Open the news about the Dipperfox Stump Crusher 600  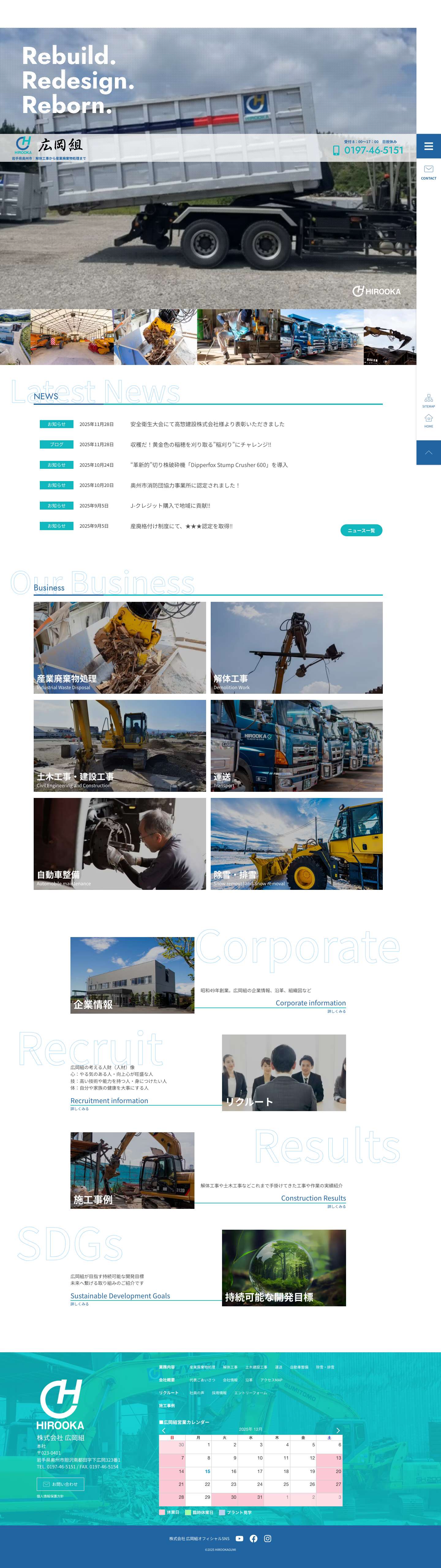[209, 465]
